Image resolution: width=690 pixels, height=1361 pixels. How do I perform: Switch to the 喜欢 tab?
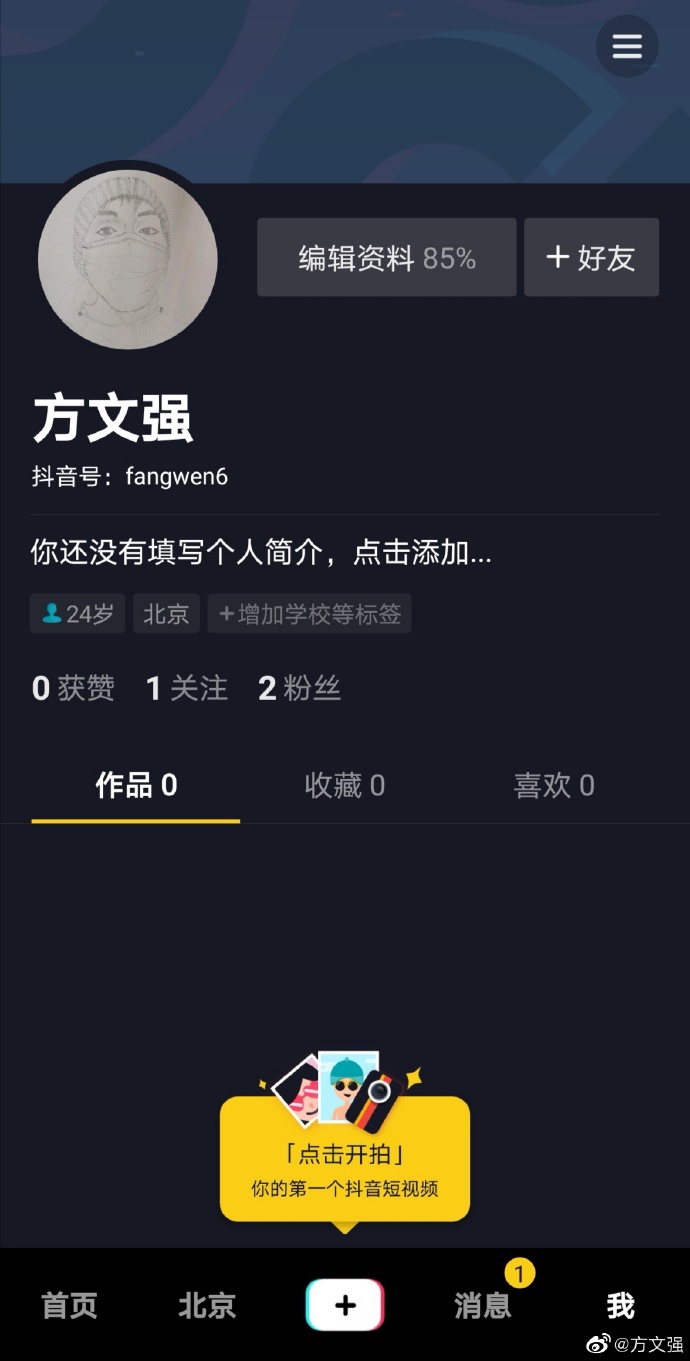point(553,786)
